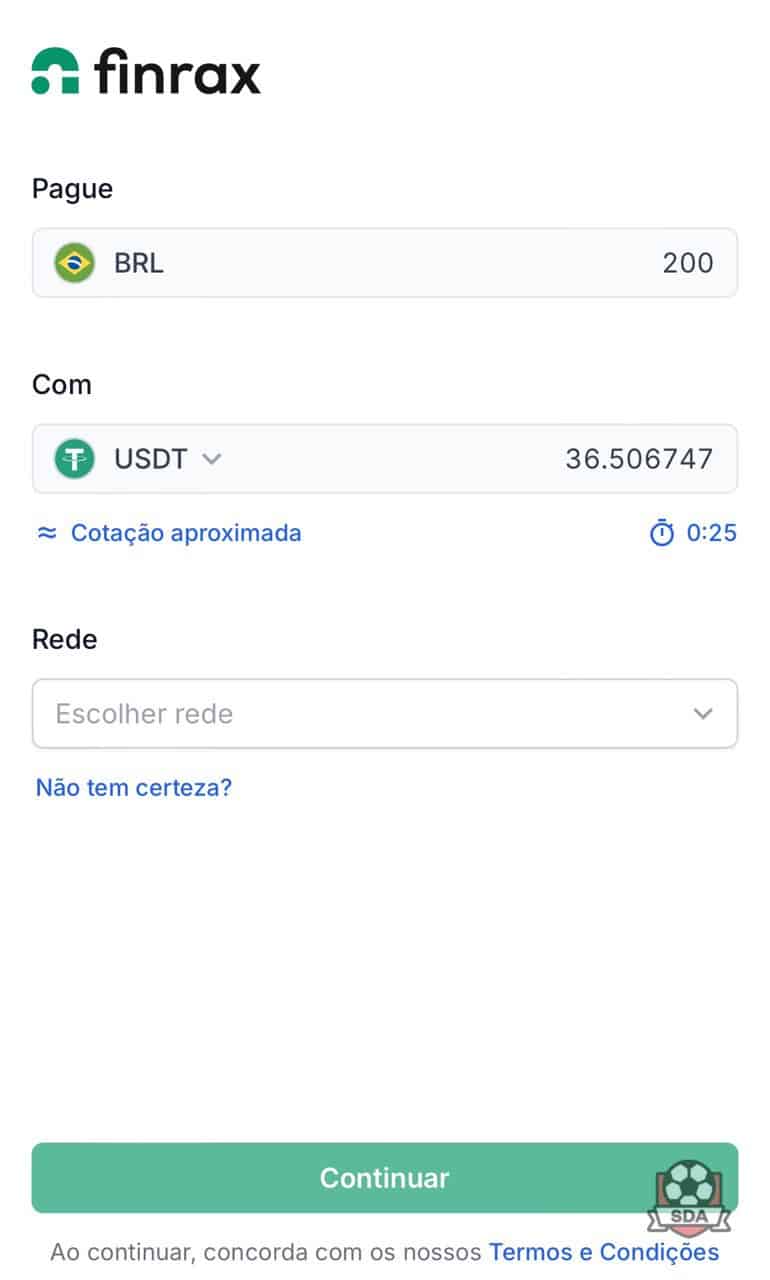Expand the Escolher rede network selector
Screen dimensions: 770x1280
click(x=385, y=714)
